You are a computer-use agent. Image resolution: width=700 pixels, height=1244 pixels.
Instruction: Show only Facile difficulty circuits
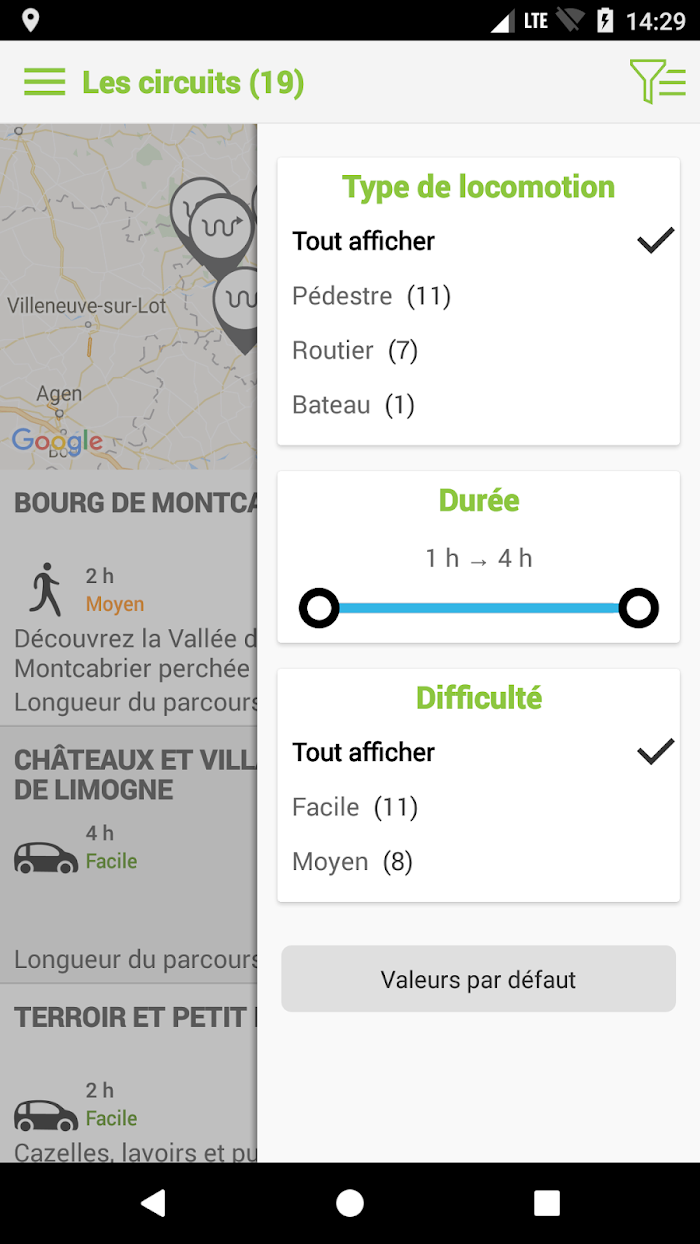(478, 807)
